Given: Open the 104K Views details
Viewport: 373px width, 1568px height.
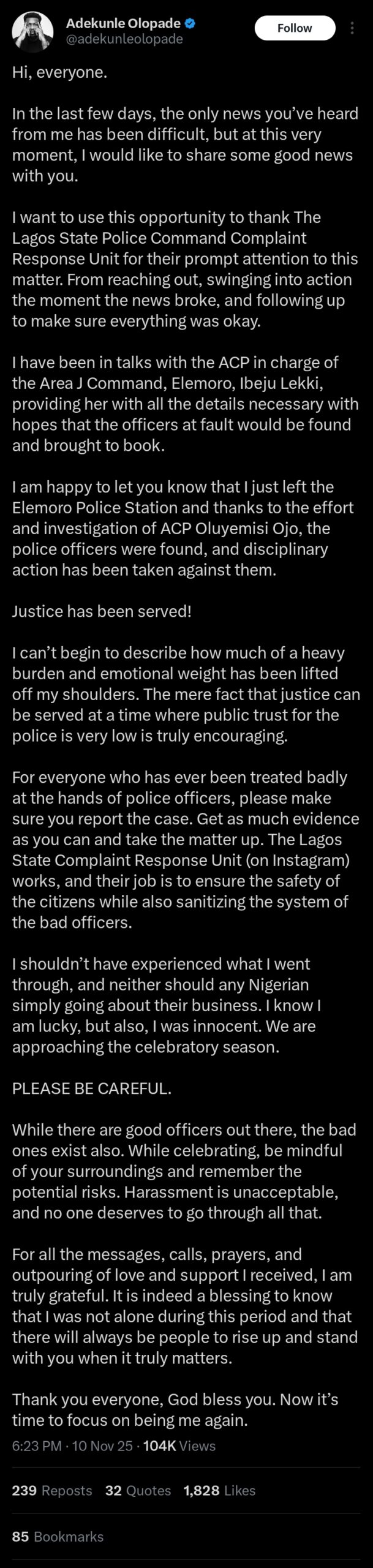Looking at the screenshot, I should coord(179,1445).
